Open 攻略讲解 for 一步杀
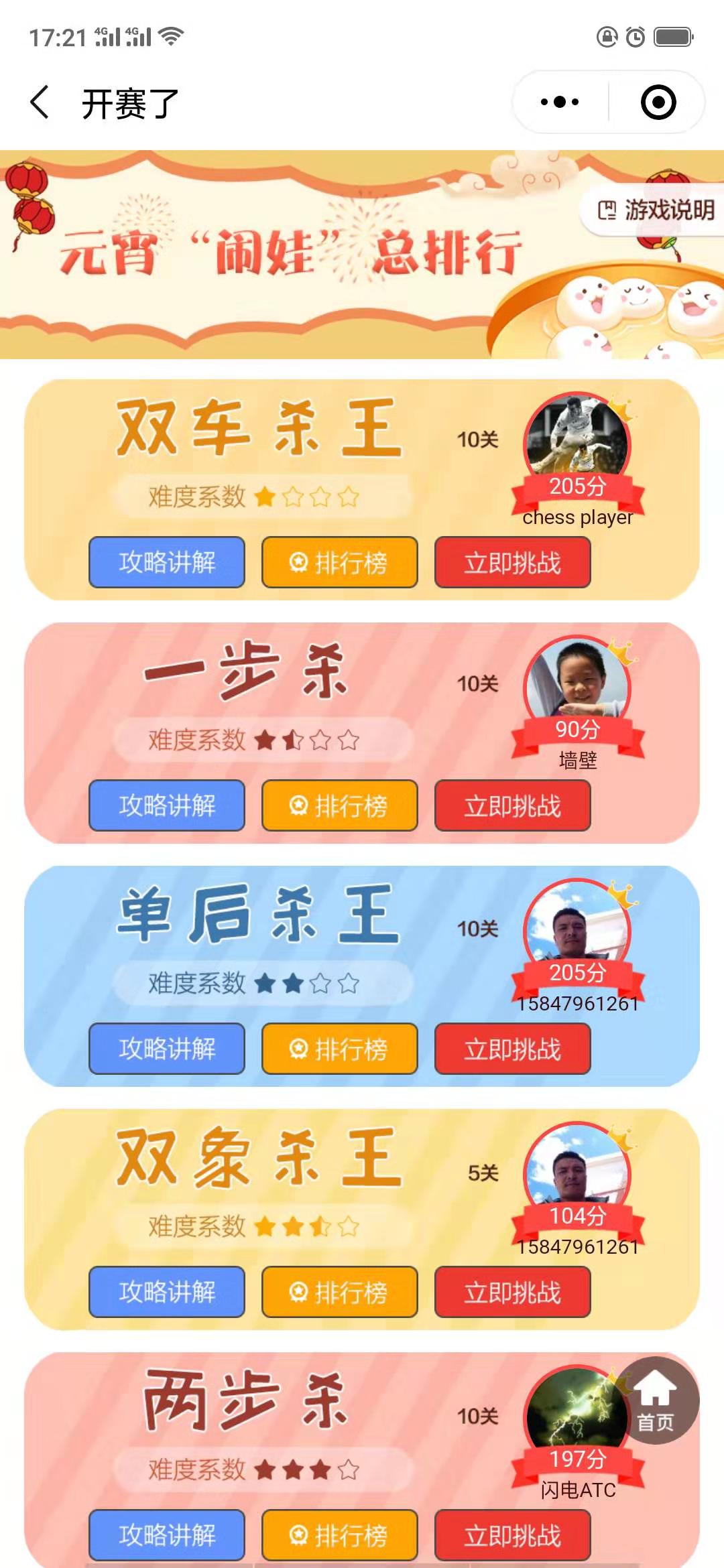This screenshot has width=724, height=1568. (x=167, y=805)
